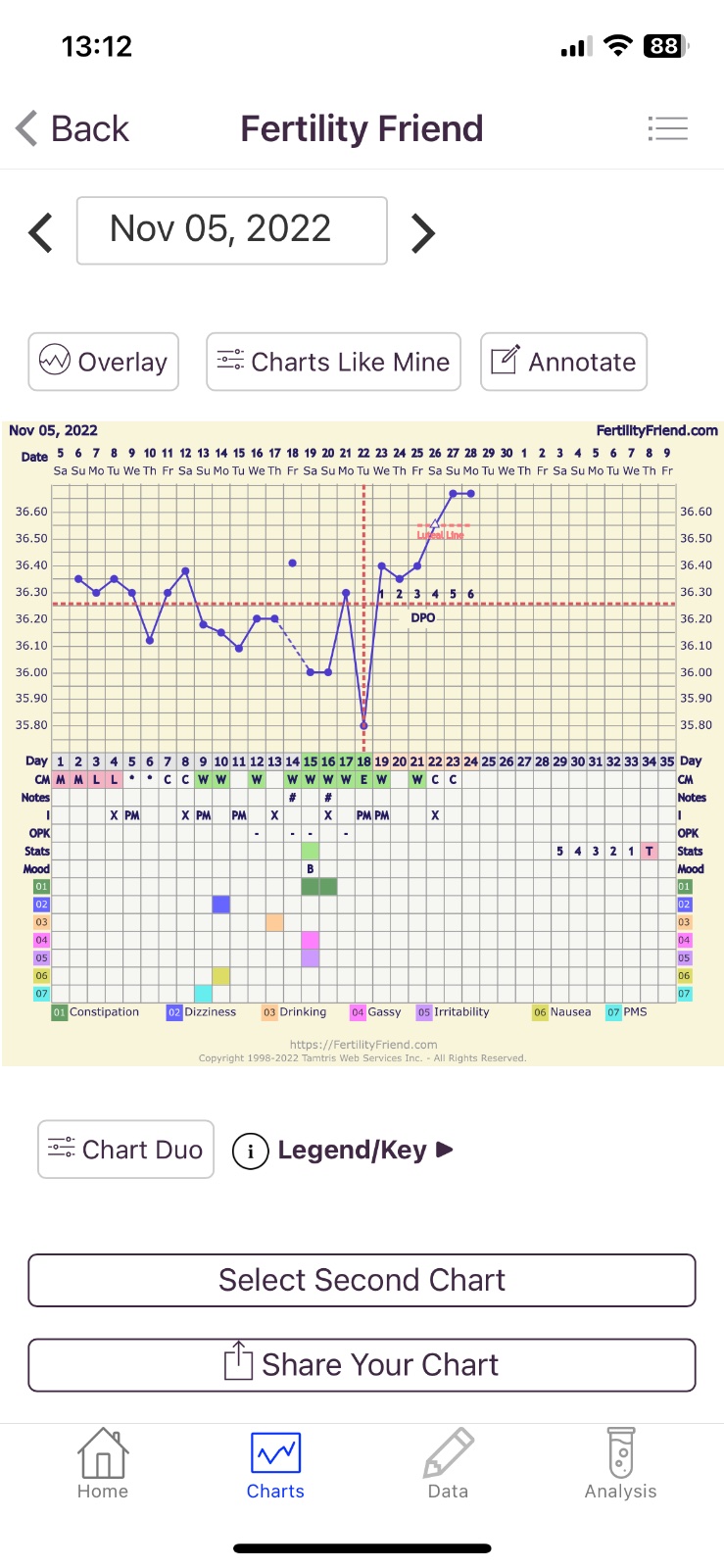The width and height of the screenshot is (724, 1568).
Task: Open Charts Like Mine
Action: point(333,362)
